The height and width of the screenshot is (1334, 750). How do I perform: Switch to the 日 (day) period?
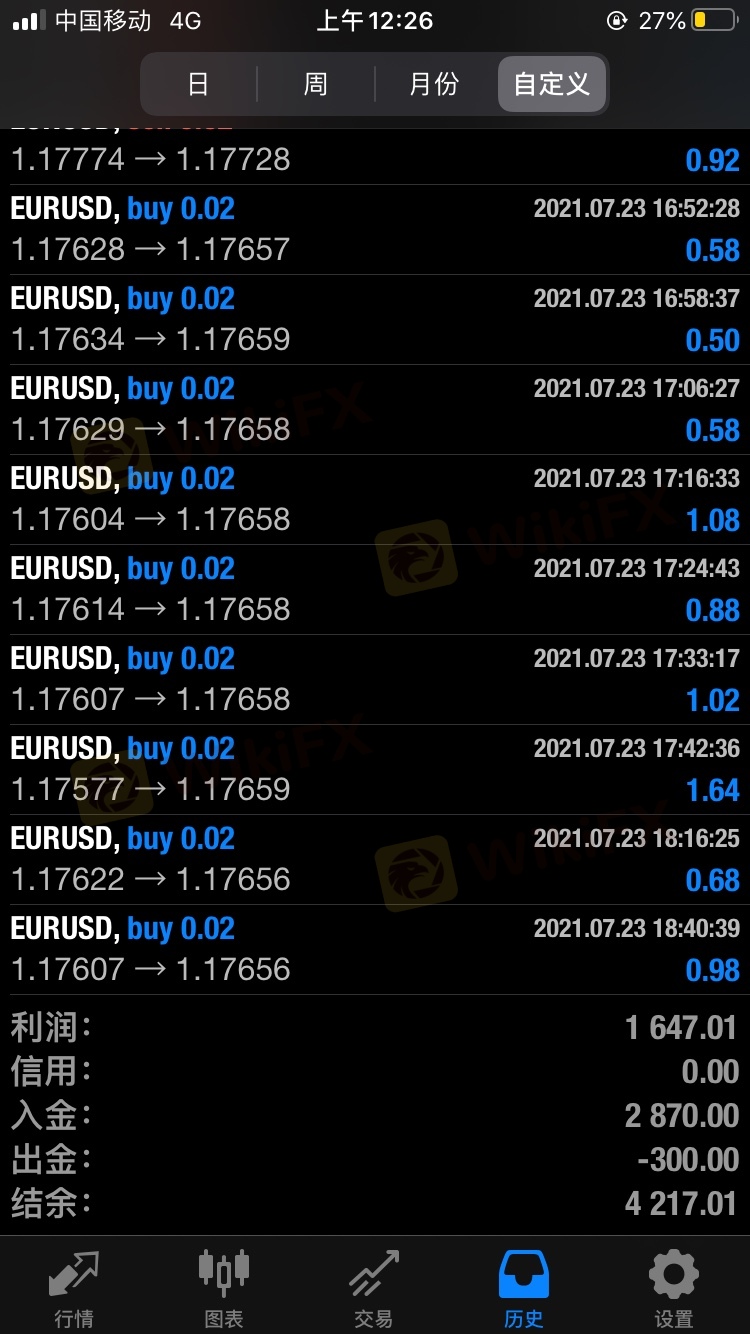tap(198, 84)
